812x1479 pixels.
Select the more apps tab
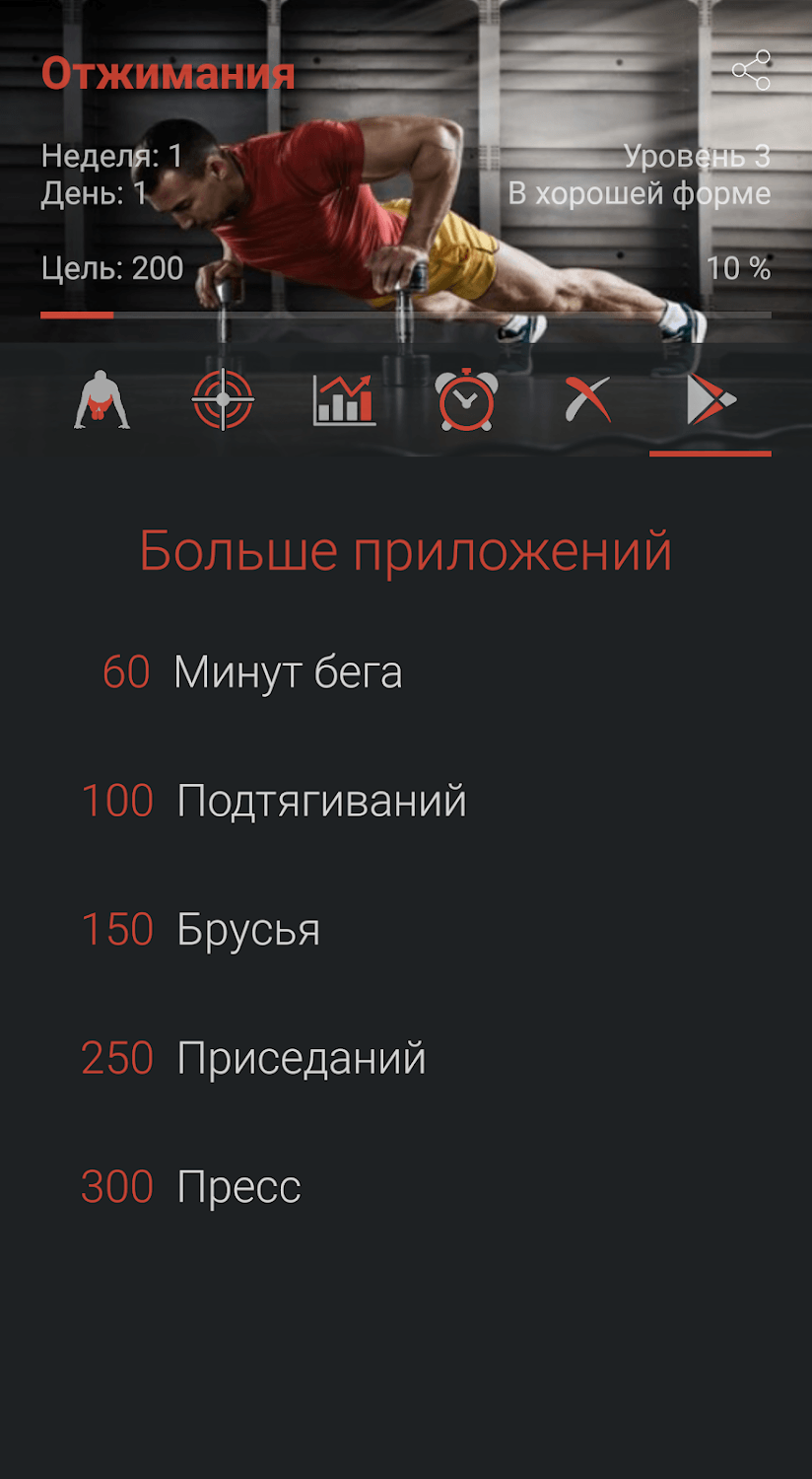710,400
